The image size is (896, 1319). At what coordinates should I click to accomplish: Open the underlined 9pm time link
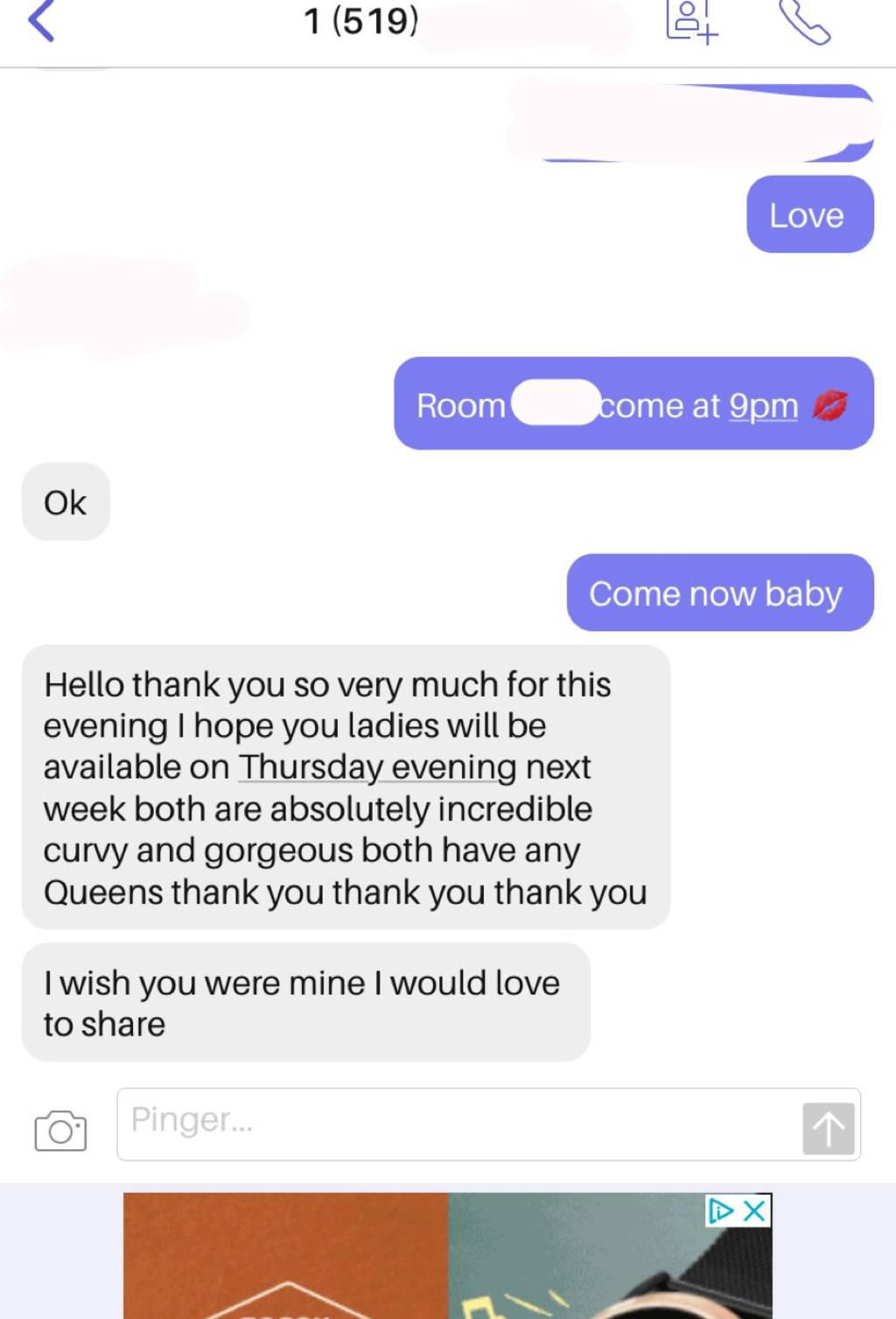tap(763, 406)
